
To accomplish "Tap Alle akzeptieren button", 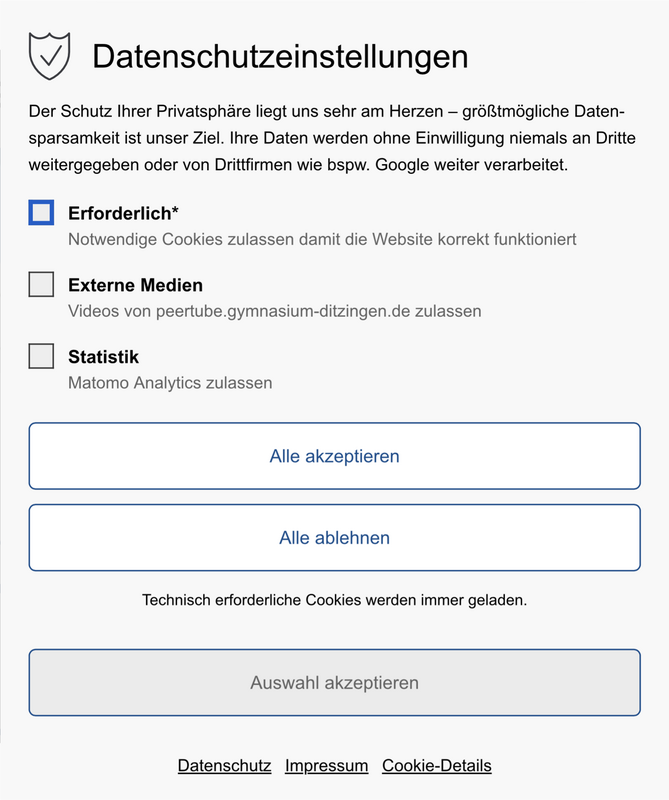I will [334, 456].
